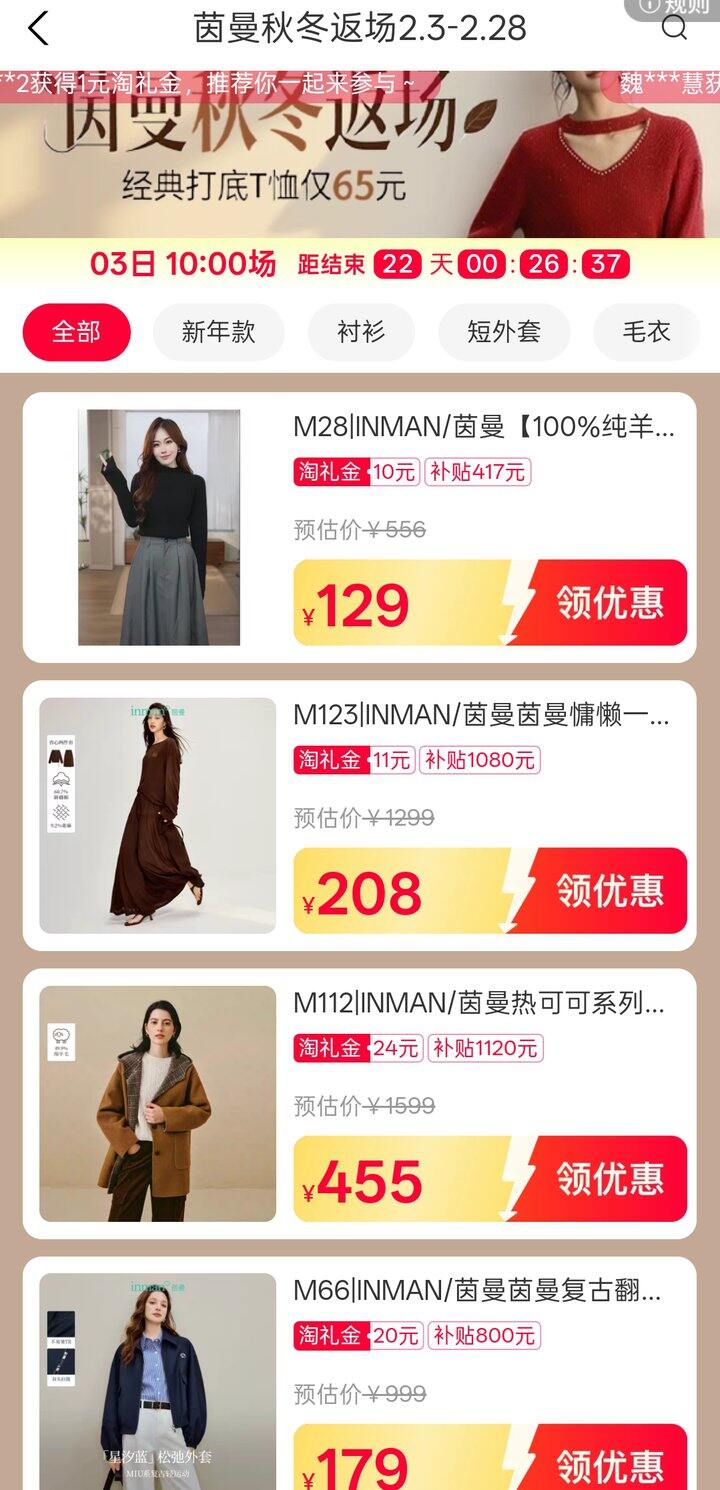Open the search icon in the header
720x1490 pixels.
675,28
